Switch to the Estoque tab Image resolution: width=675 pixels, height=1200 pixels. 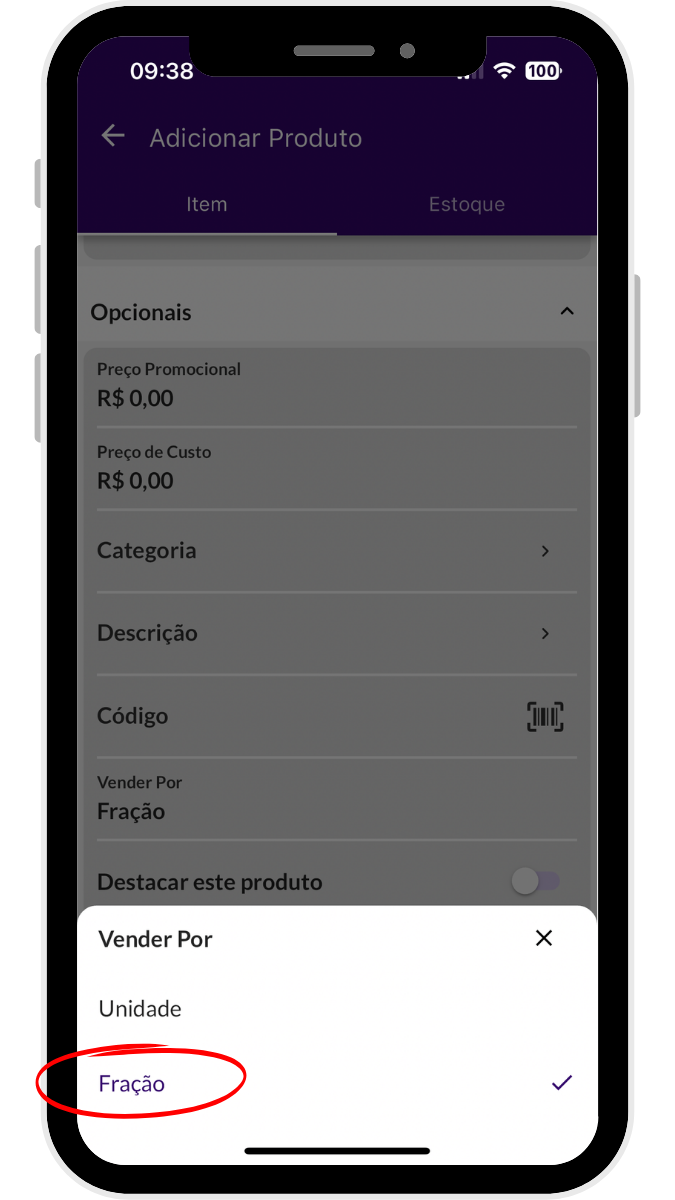click(x=466, y=204)
